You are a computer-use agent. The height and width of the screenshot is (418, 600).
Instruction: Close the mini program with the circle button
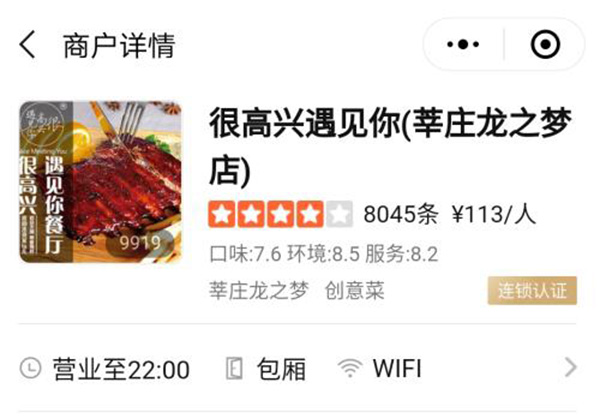(x=544, y=45)
